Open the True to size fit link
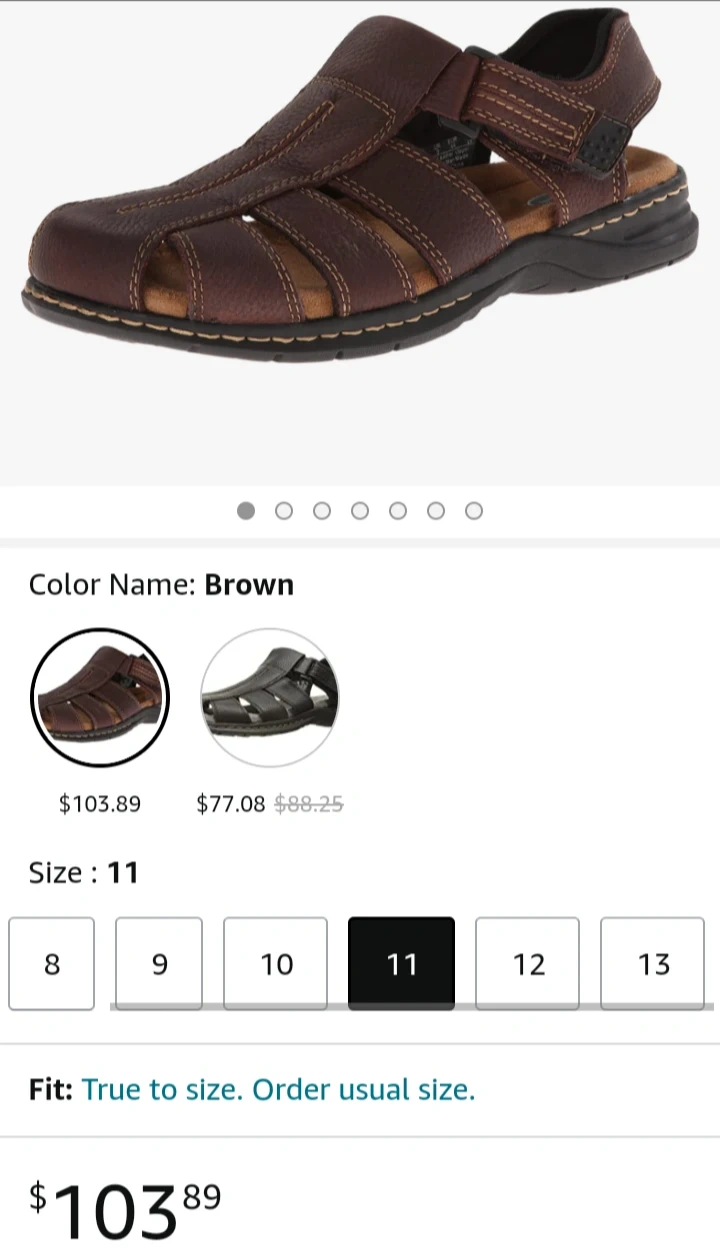The height and width of the screenshot is (1254, 720). [278, 1090]
